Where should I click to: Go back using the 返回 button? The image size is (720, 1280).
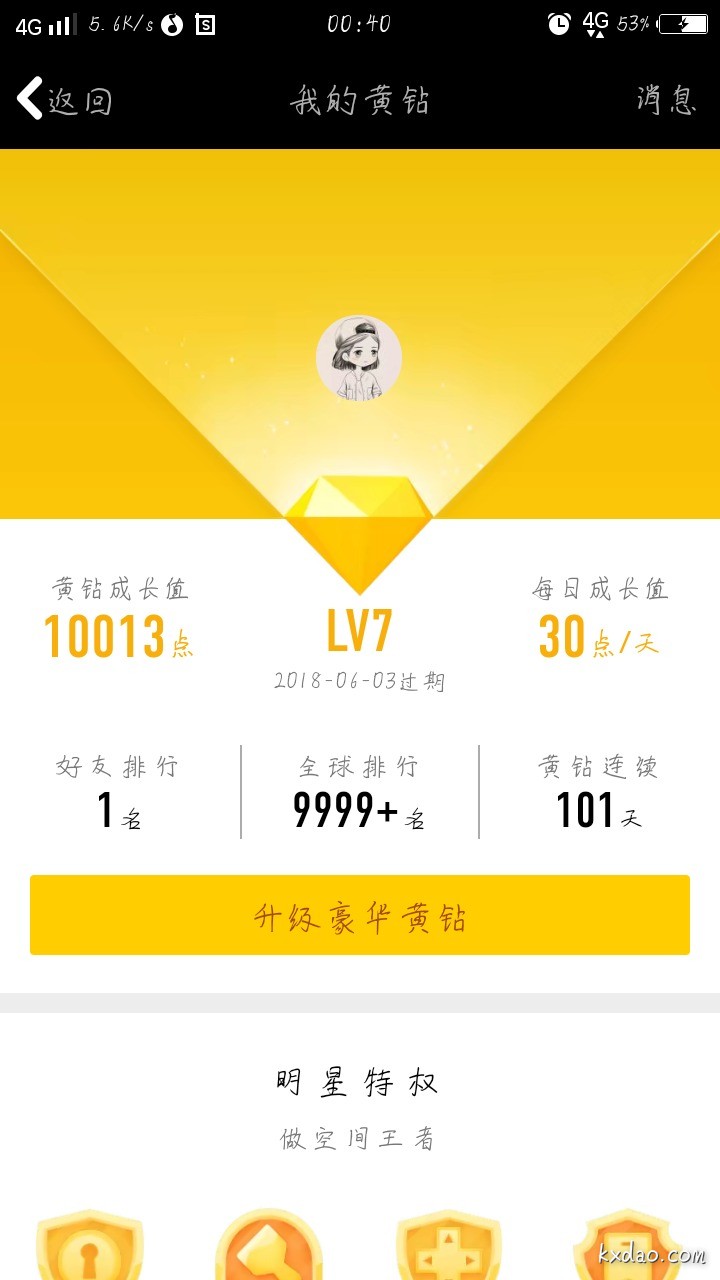pyautogui.click(x=63, y=101)
